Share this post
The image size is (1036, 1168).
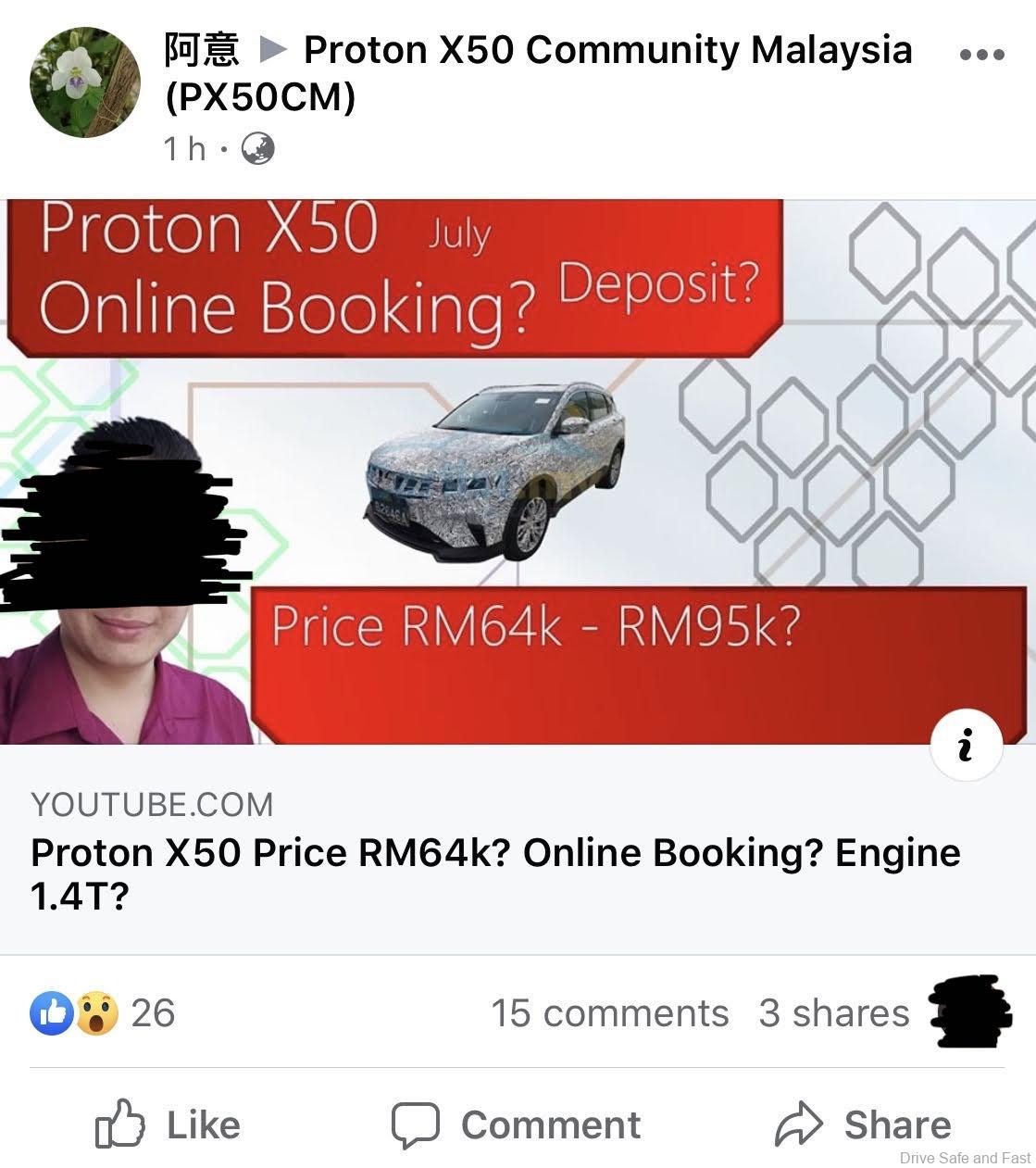tap(863, 1124)
